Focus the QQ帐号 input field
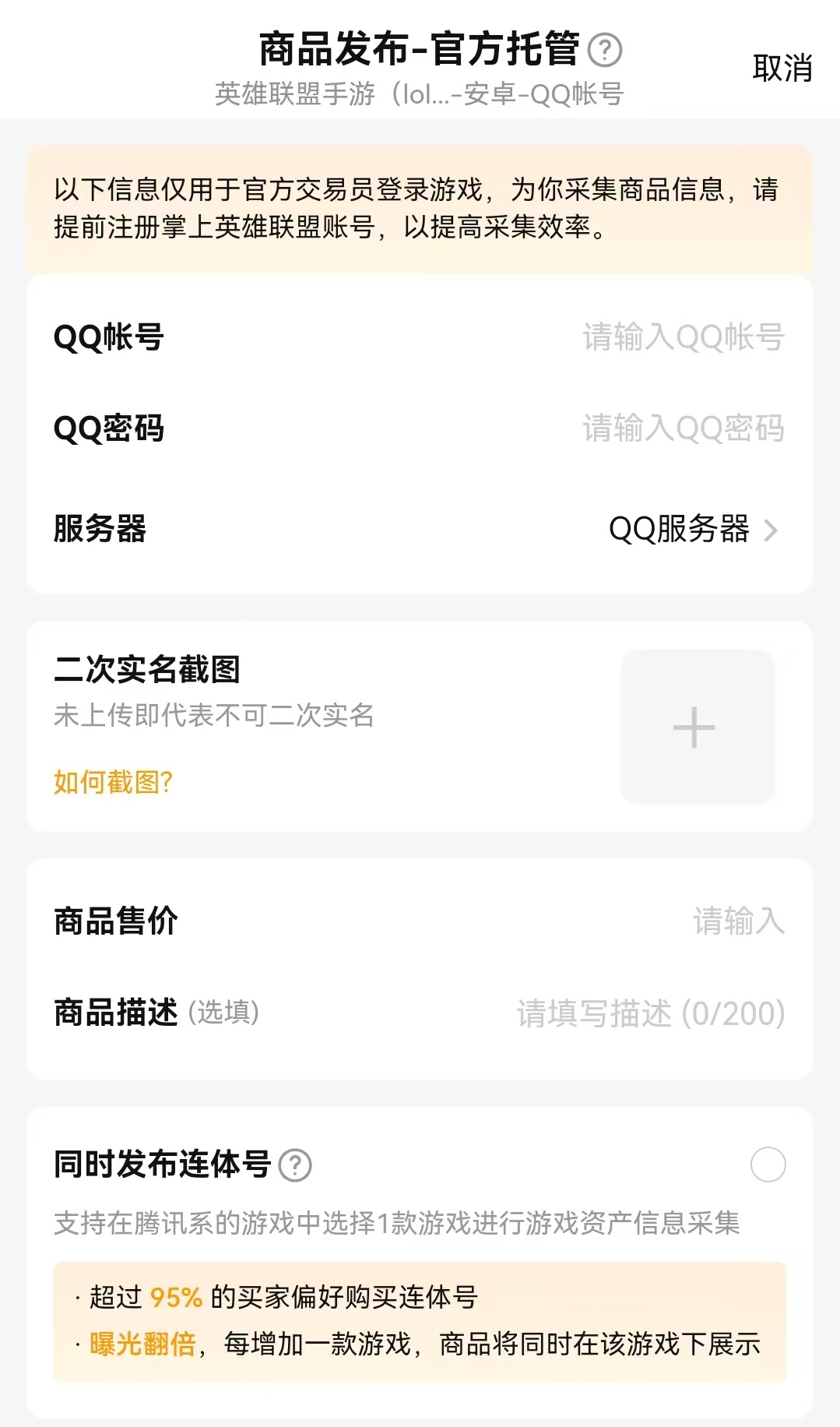This screenshot has height=1427, width=840. 683,337
